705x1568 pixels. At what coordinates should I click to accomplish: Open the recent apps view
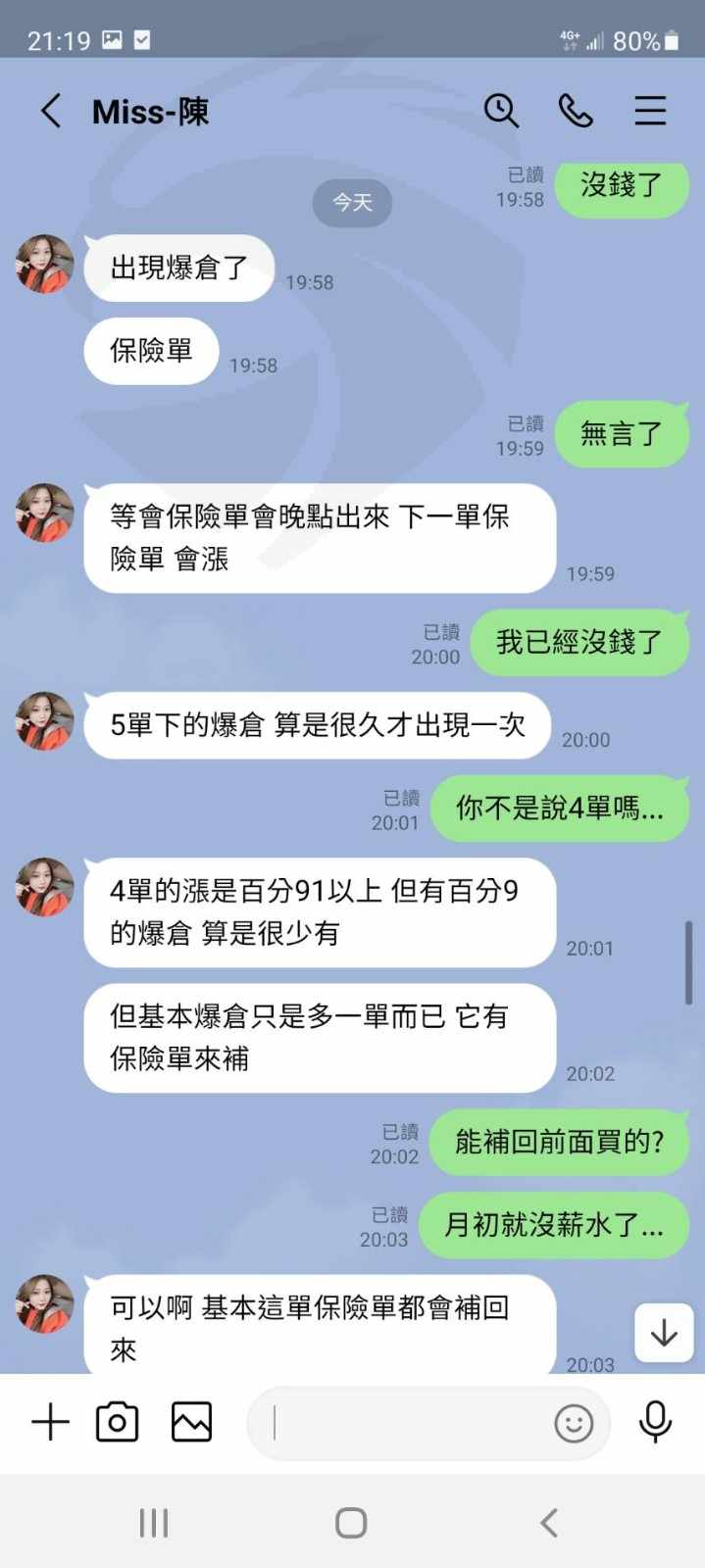click(154, 1523)
